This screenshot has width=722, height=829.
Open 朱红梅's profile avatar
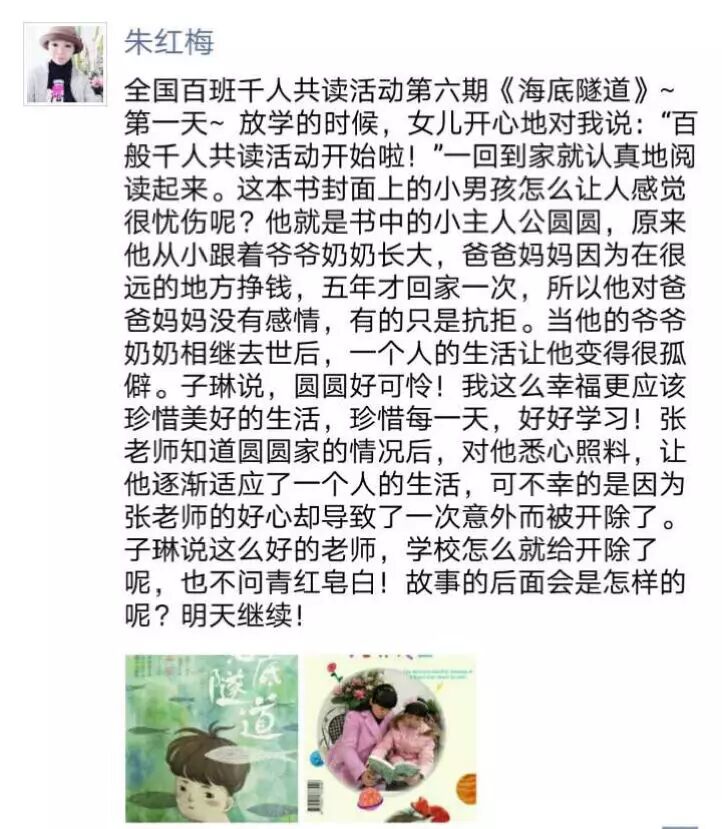click(x=65, y=64)
